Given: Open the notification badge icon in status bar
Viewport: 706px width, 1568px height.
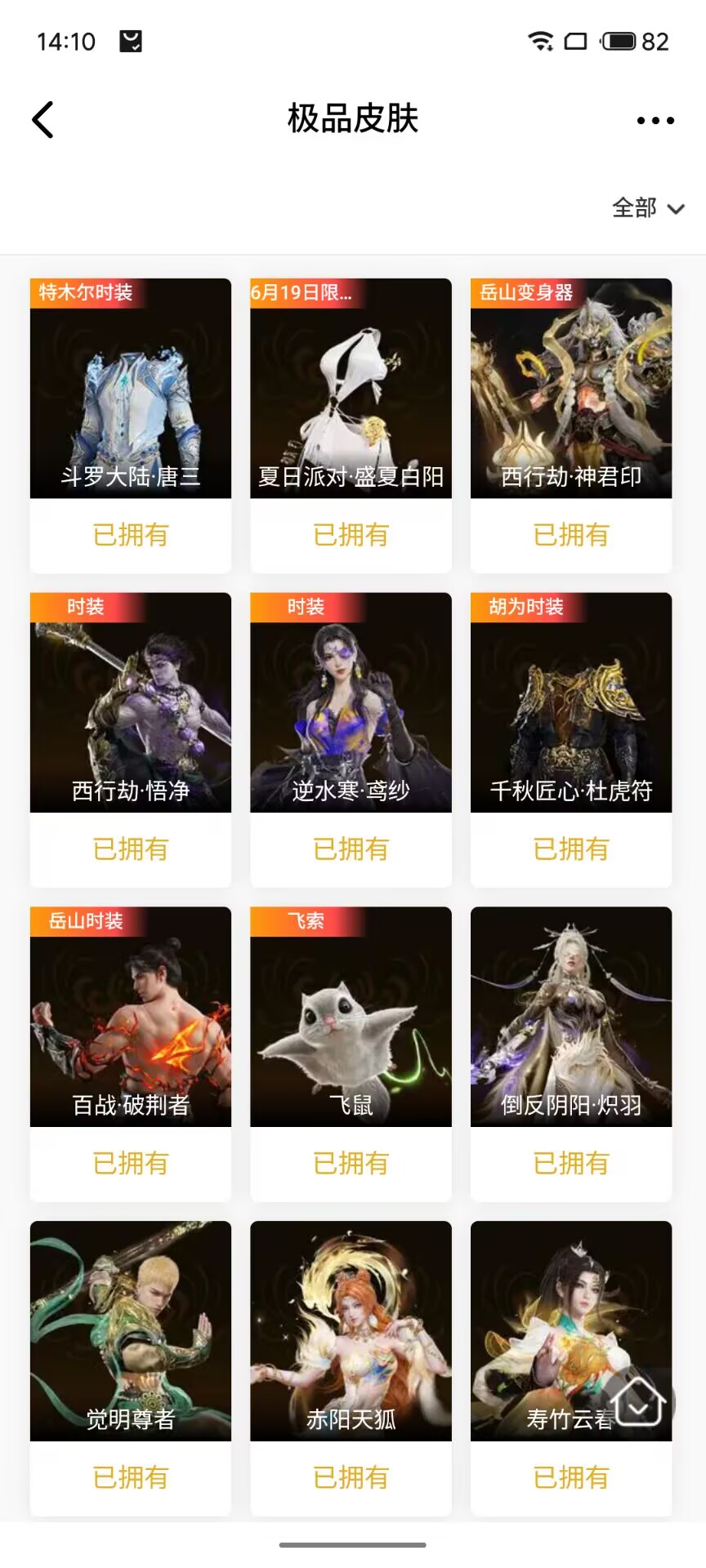Looking at the screenshot, I should tap(129, 39).
